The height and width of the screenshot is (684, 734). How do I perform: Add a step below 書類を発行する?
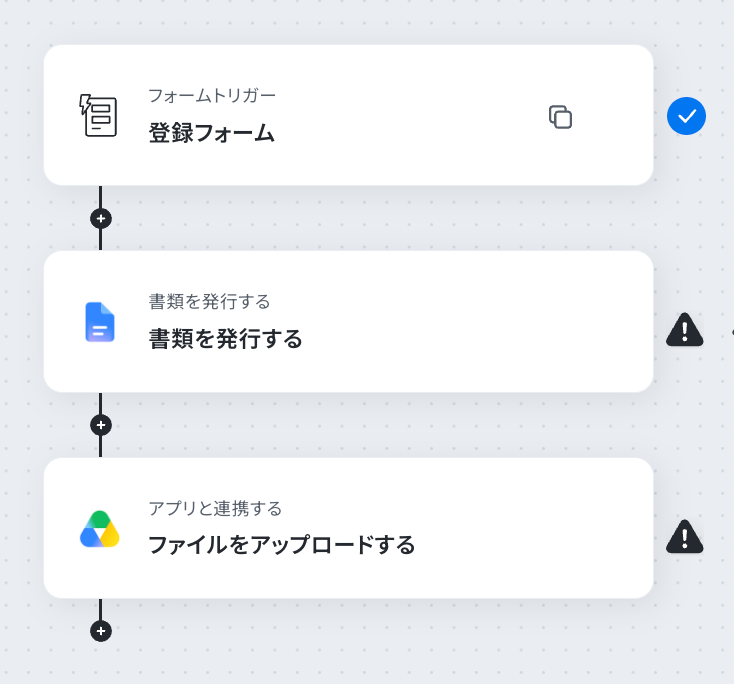(101, 425)
